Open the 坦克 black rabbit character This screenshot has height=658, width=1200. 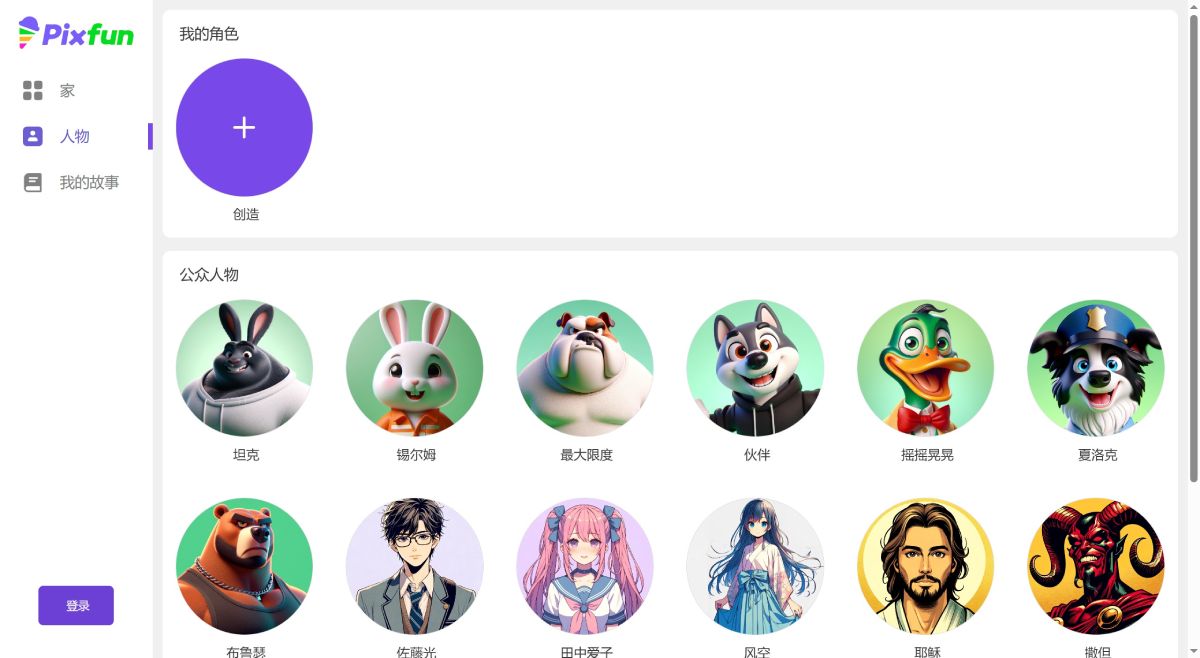(x=244, y=369)
